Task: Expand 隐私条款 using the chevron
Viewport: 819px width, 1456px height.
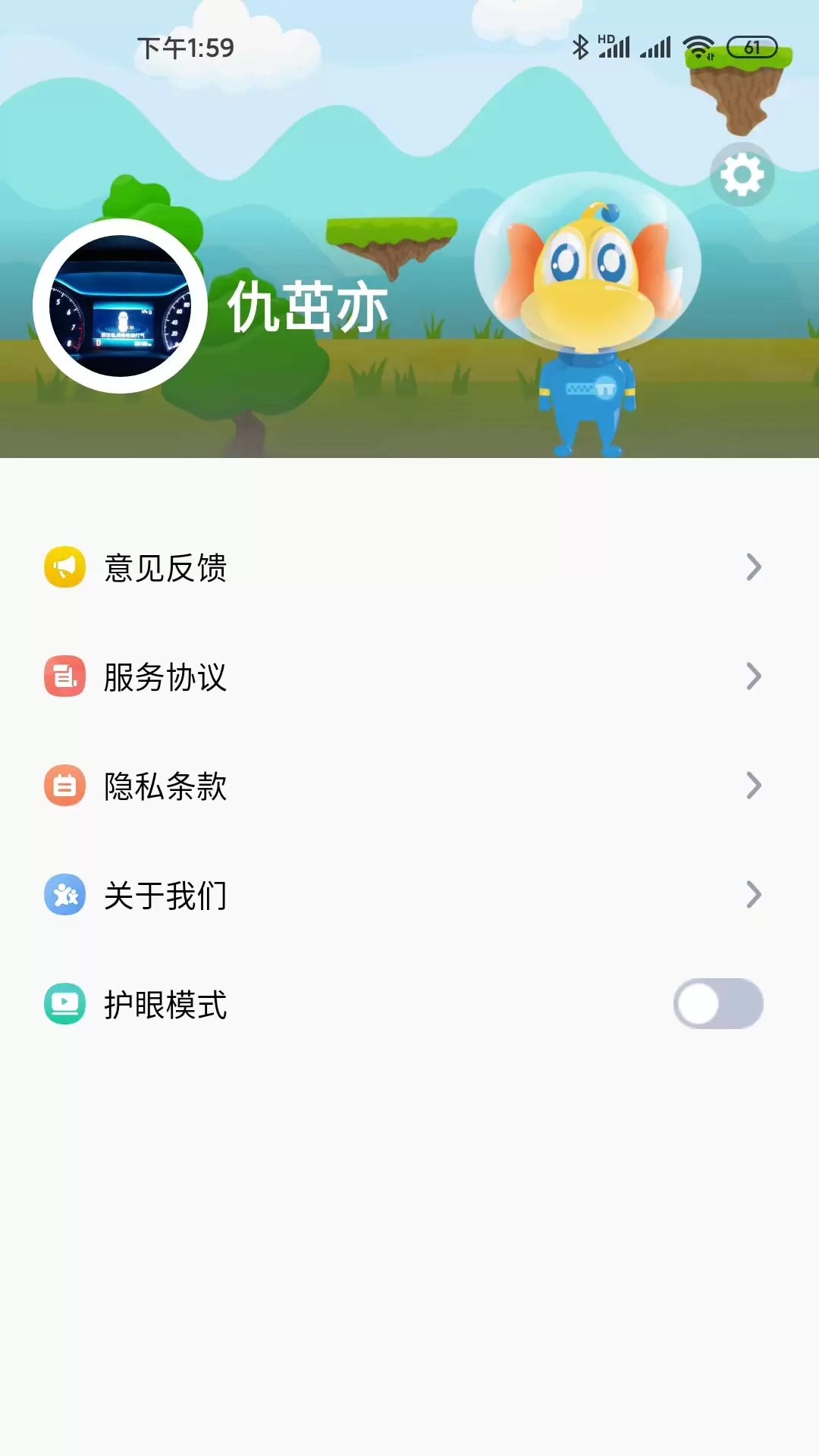Action: [752, 786]
